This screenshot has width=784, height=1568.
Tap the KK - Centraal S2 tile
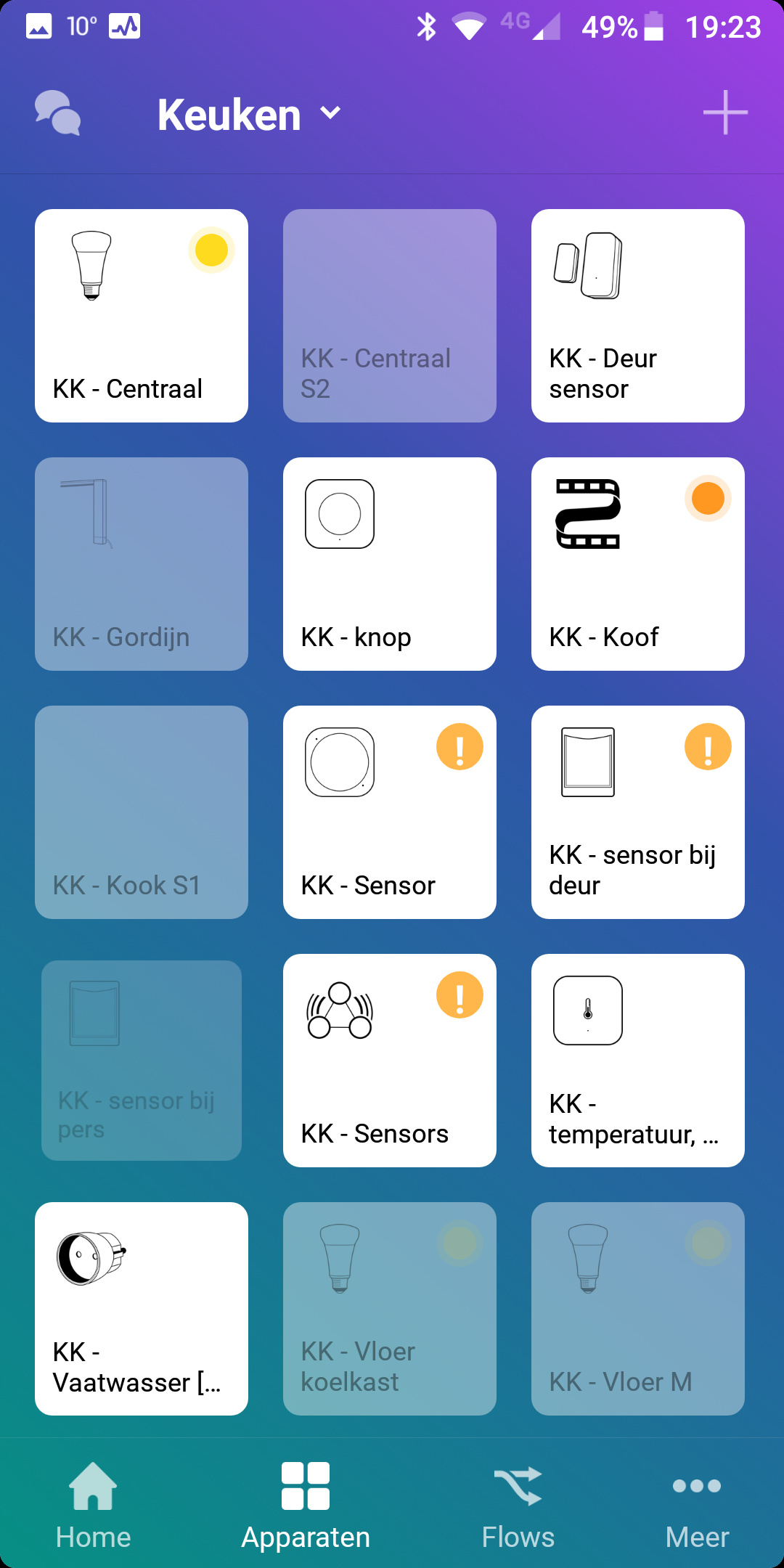point(390,316)
